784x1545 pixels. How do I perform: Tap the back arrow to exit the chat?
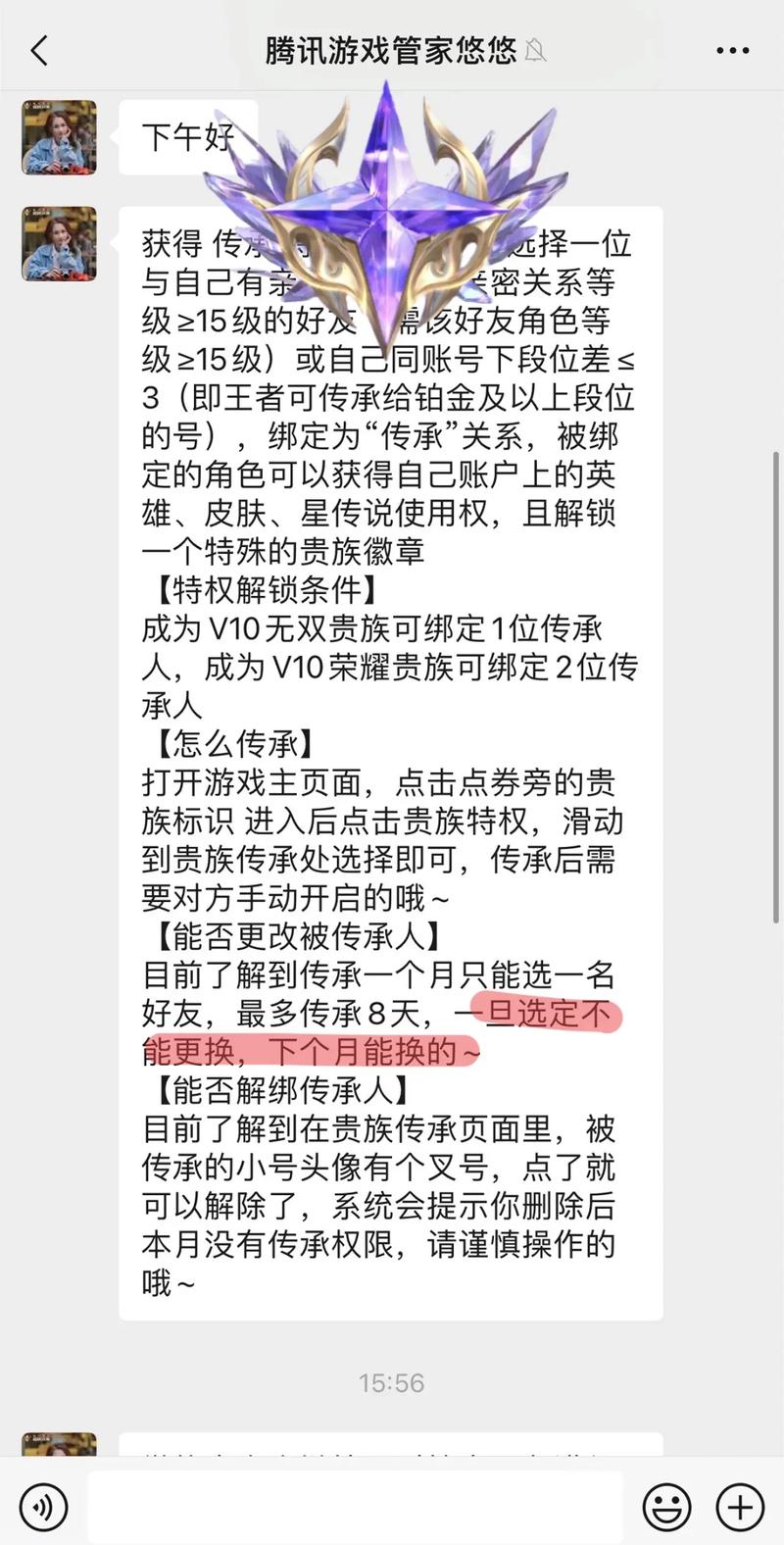(x=39, y=50)
